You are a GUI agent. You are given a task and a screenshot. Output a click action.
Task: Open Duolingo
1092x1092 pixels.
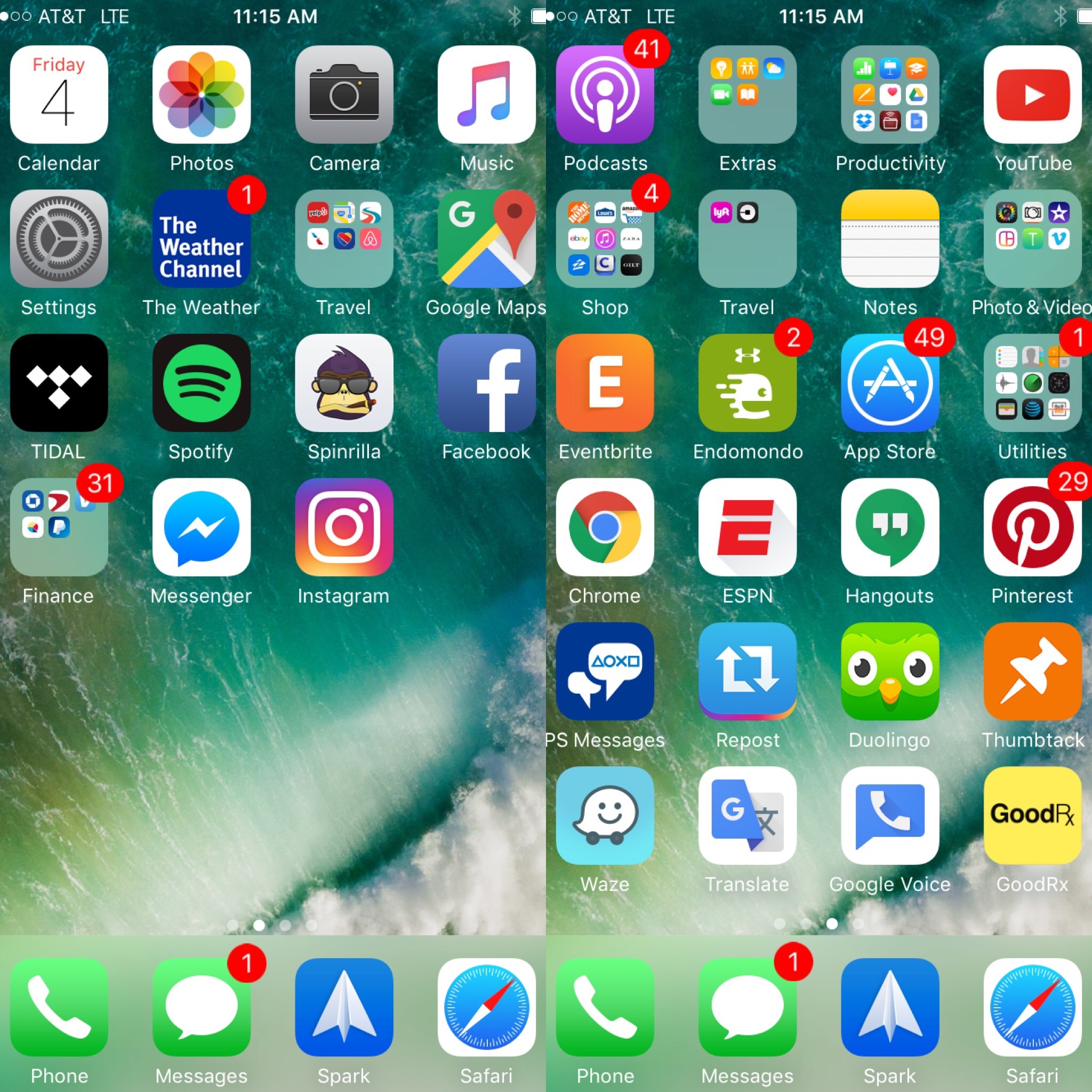890,671
